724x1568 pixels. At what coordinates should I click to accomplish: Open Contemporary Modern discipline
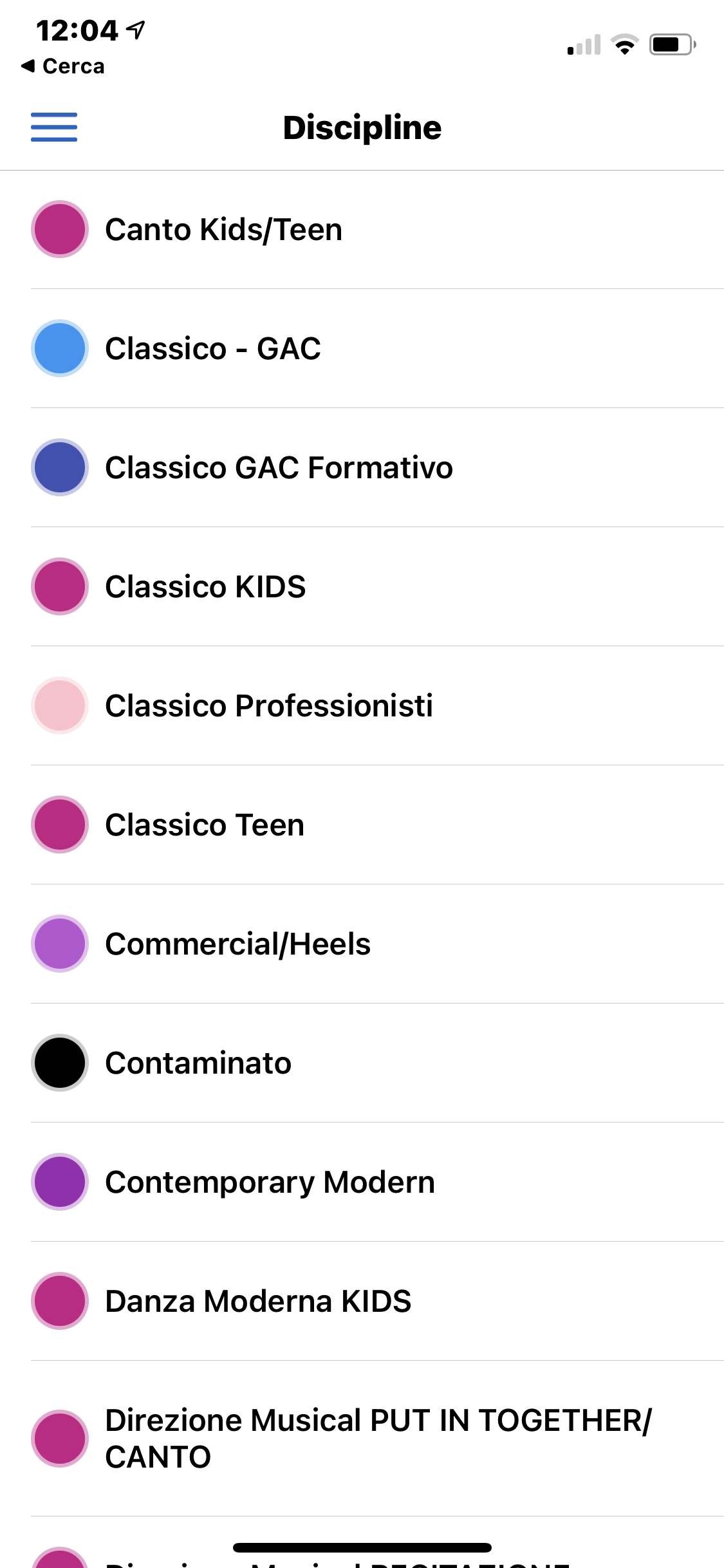(362, 1182)
